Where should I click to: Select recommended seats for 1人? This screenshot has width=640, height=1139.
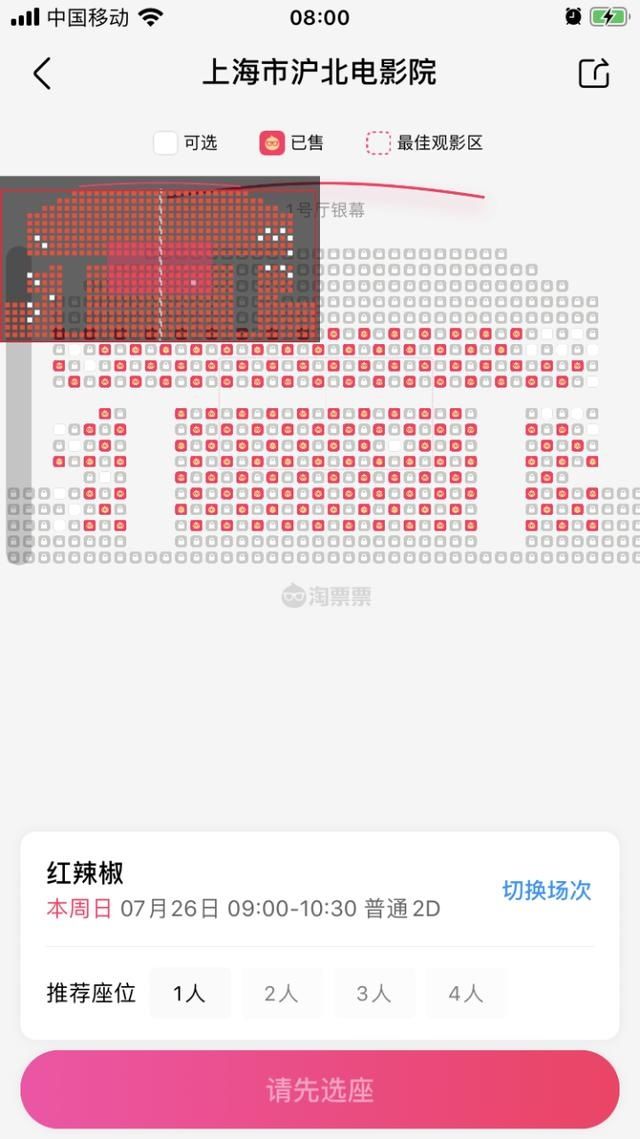coord(189,993)
